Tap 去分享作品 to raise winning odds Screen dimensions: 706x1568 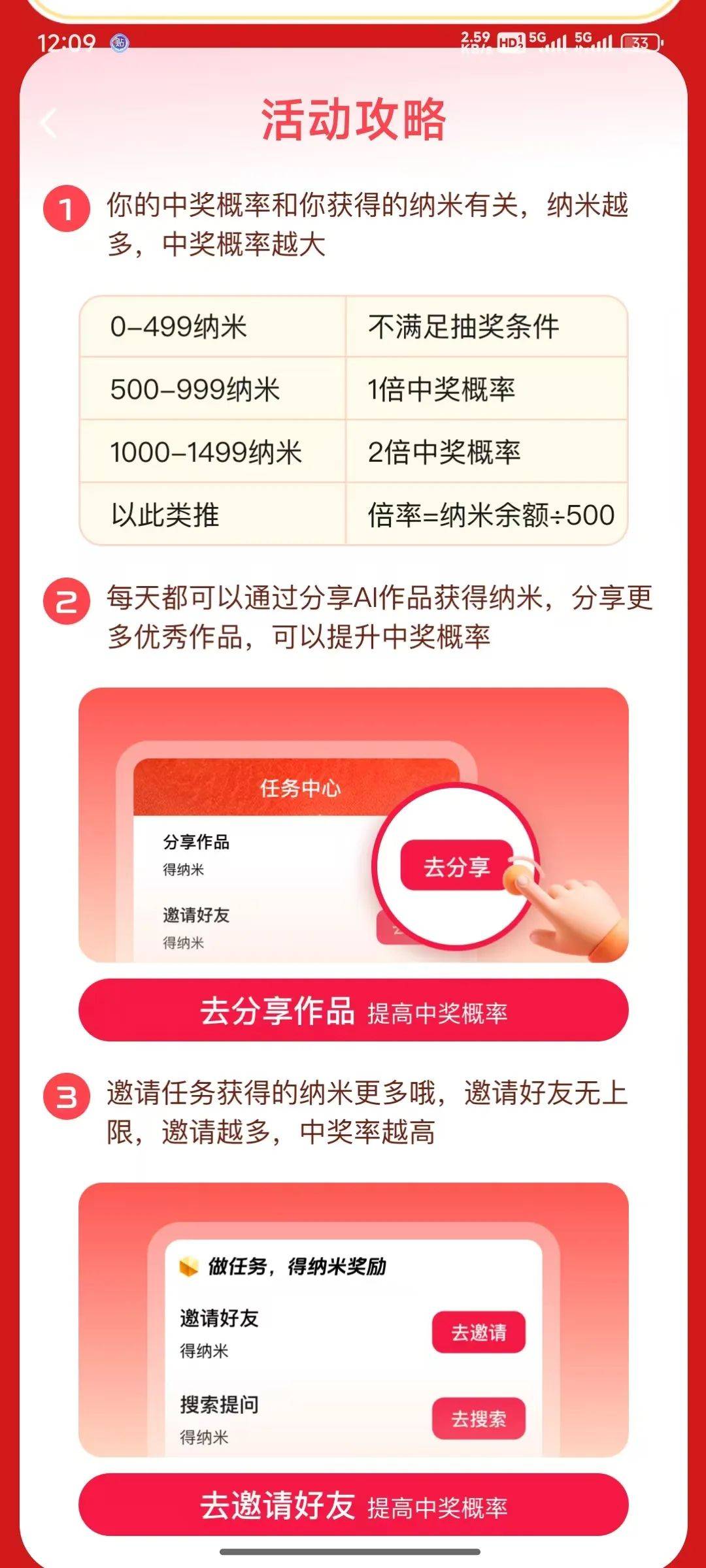point(353,1010)
